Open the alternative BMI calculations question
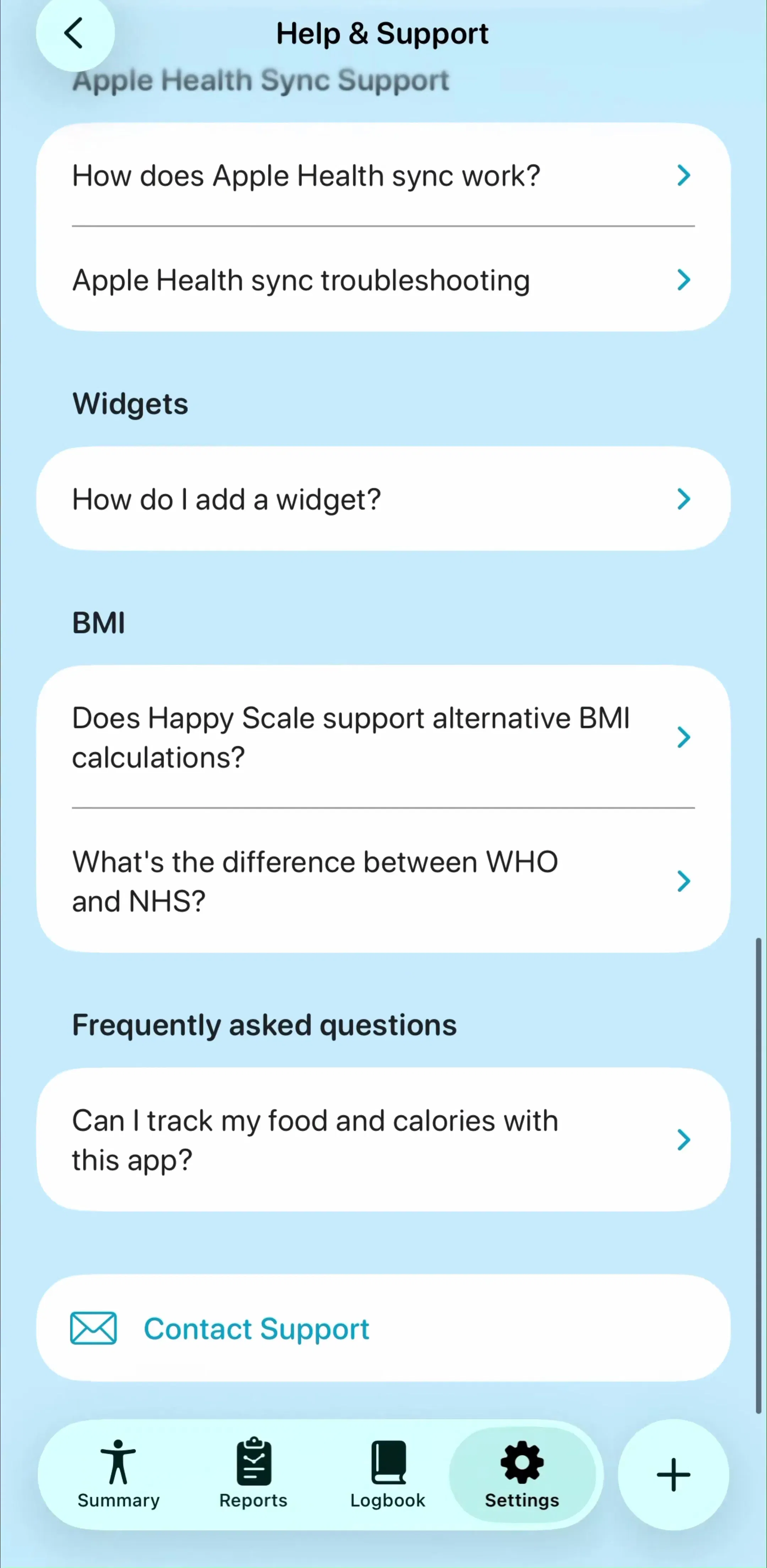Viewport: 767px width, 1568px height. 383,737
